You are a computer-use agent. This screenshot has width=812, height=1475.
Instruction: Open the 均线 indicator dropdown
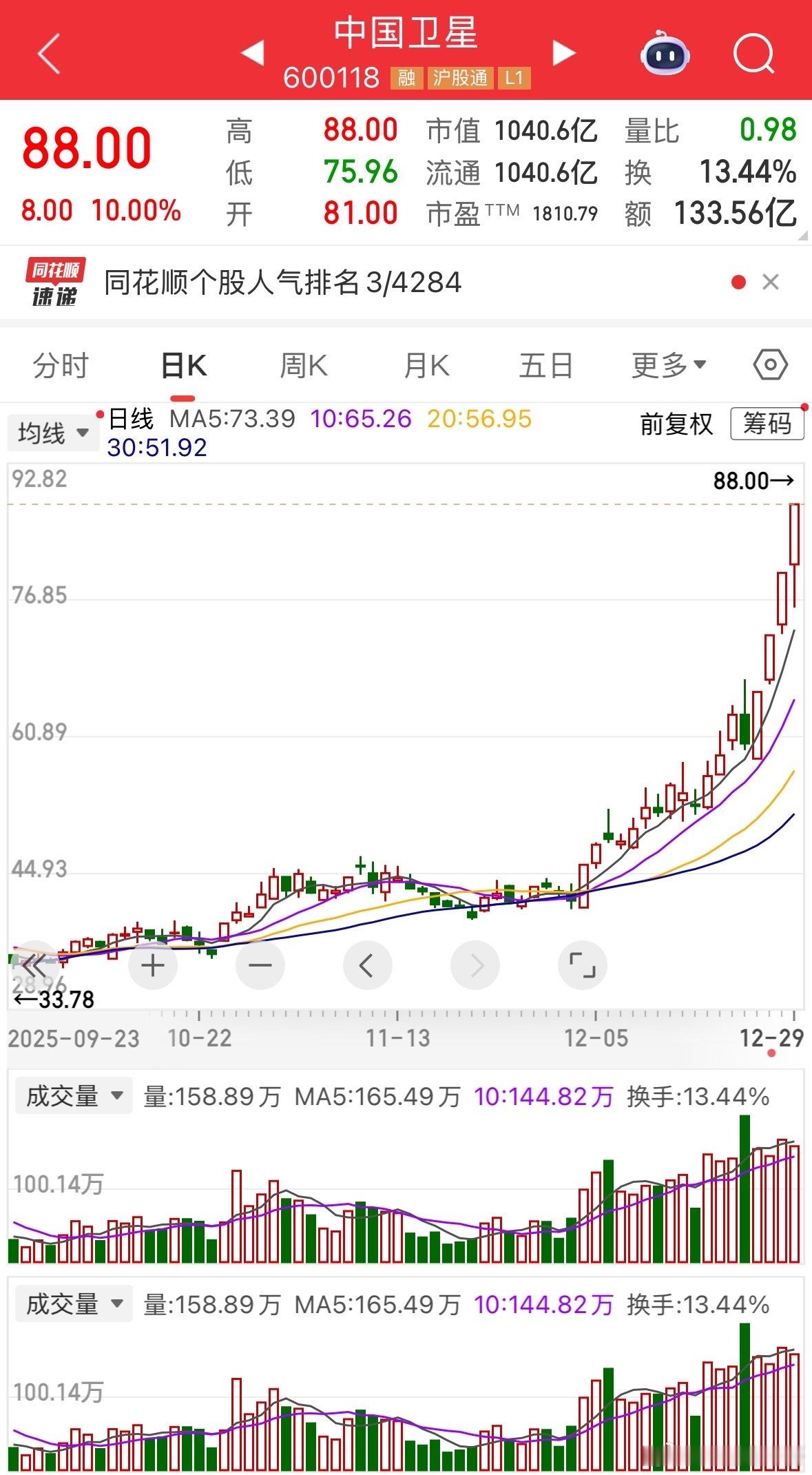click(53, 433)
